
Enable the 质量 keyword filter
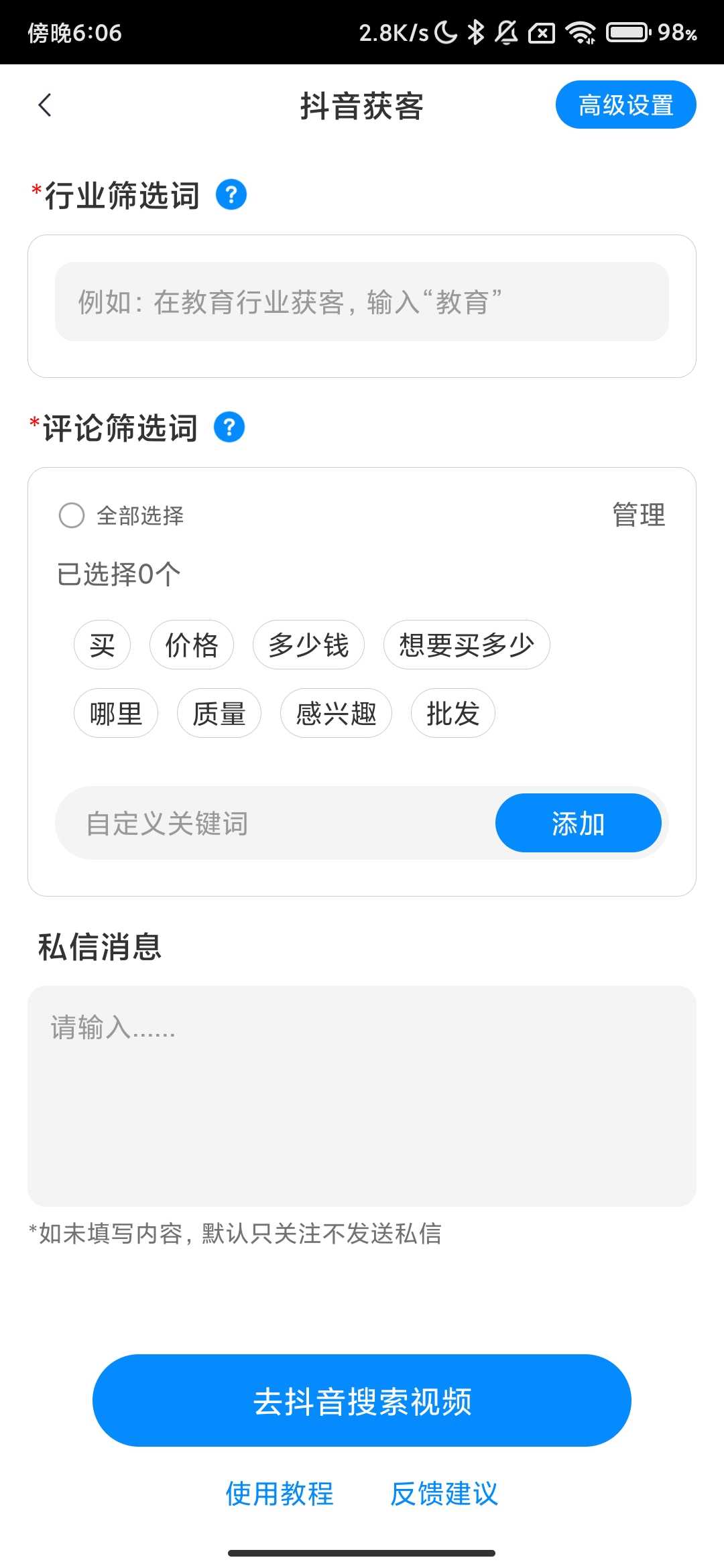tap(219, 714)
